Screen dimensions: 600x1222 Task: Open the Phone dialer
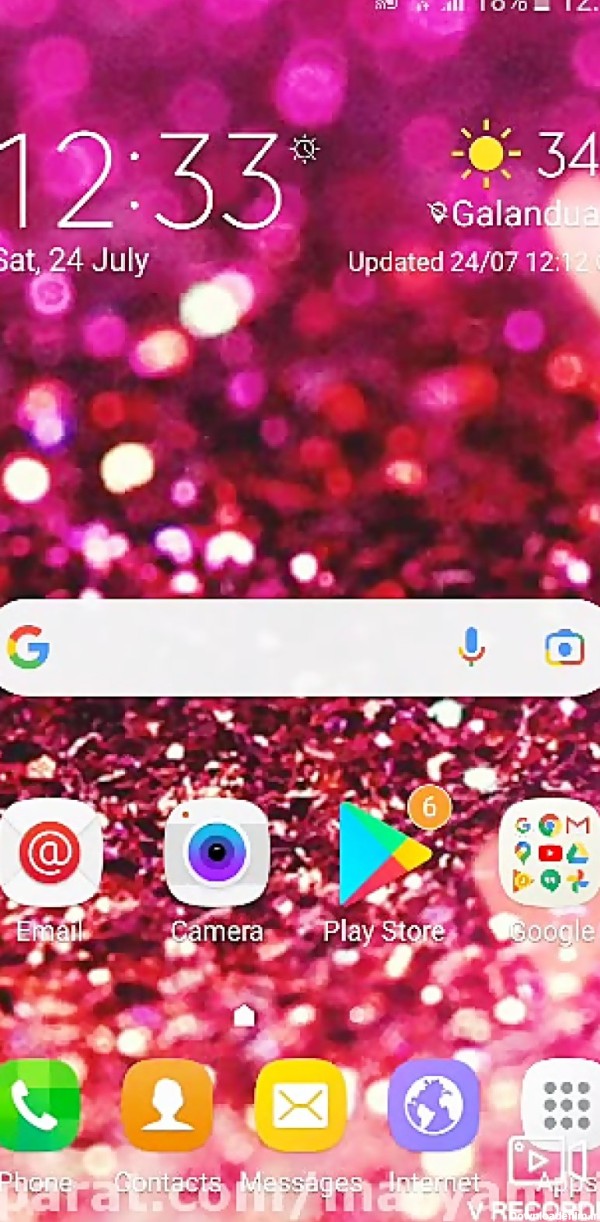click(x=36, y=1106)
